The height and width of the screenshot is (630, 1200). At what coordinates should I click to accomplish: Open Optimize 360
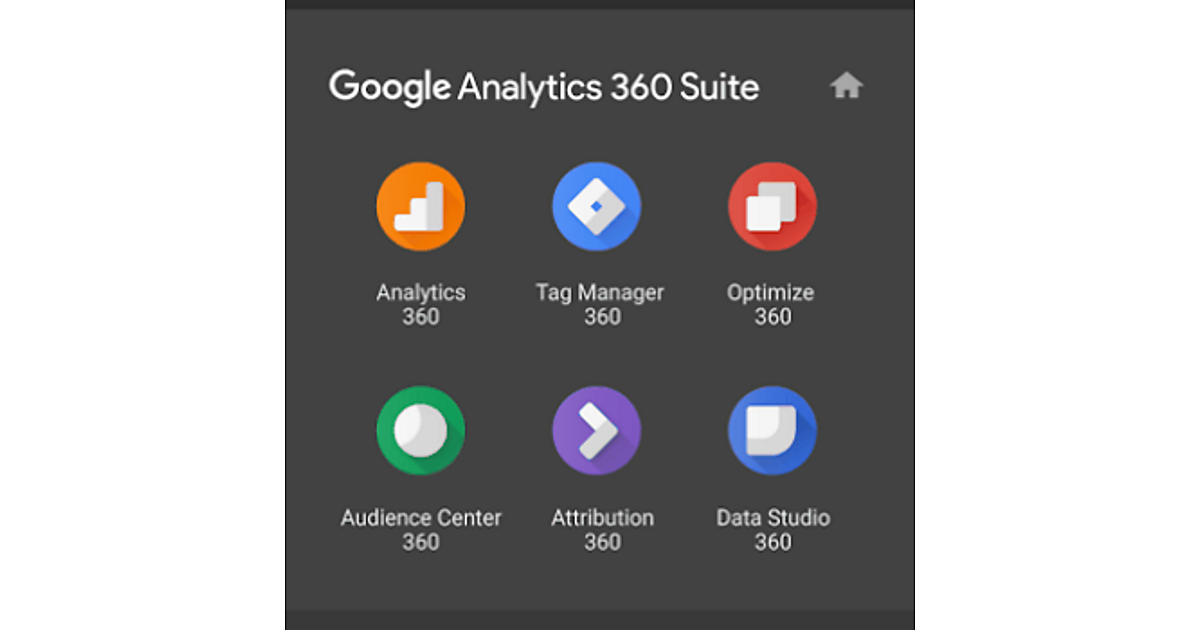(x=772, y=207)
